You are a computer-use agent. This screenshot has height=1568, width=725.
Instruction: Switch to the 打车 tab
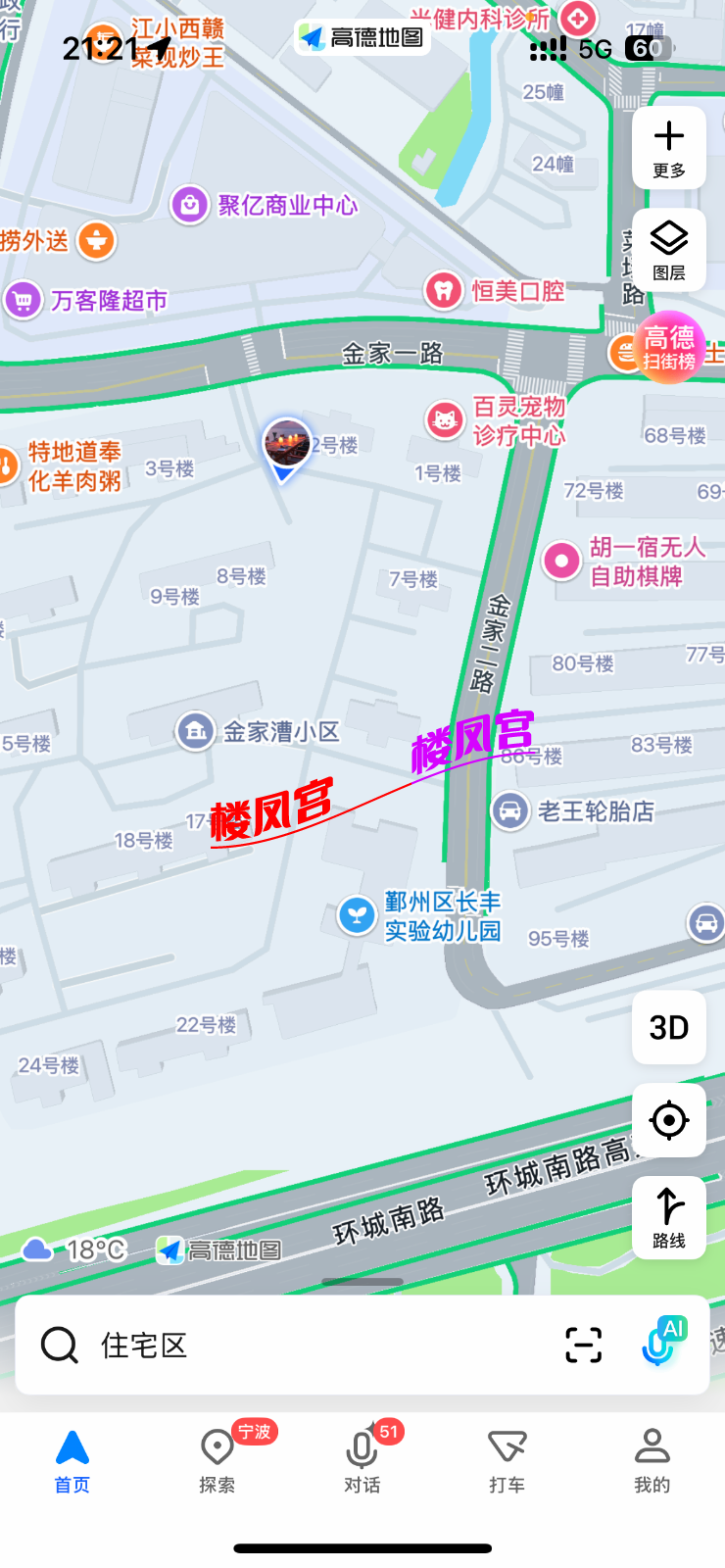coord(507,1460)
